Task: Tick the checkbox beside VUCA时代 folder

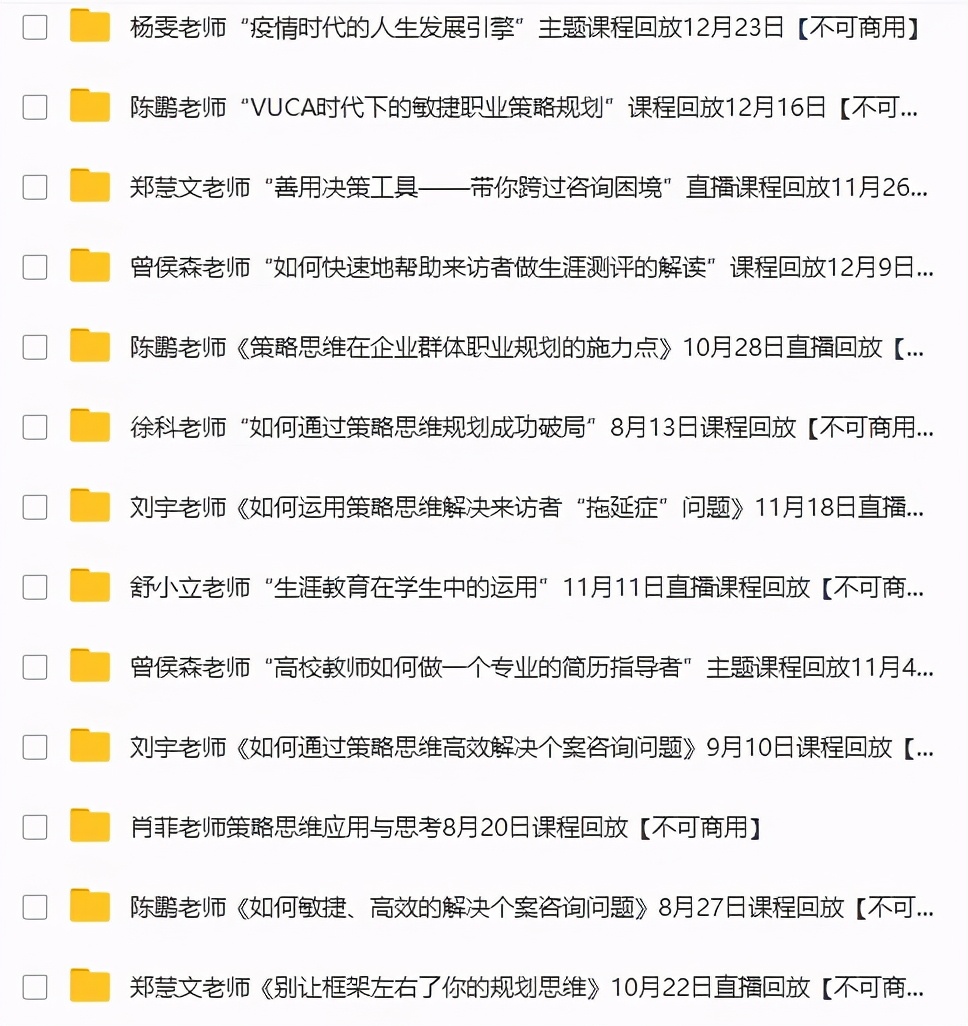Action: (x=35, y=107)
